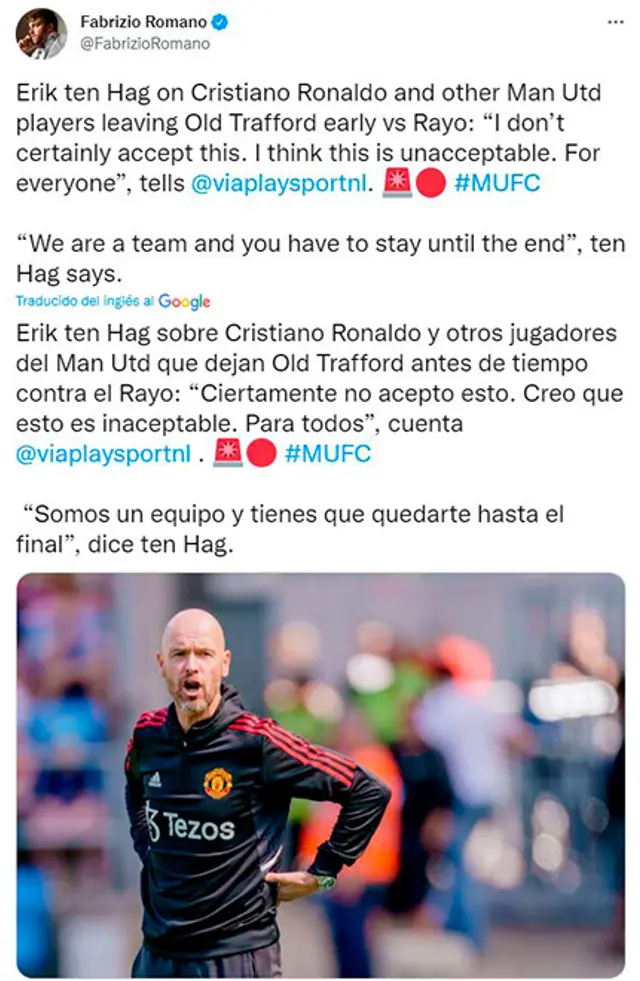View the attached photo of ten Hag

(x=320, y=774)
